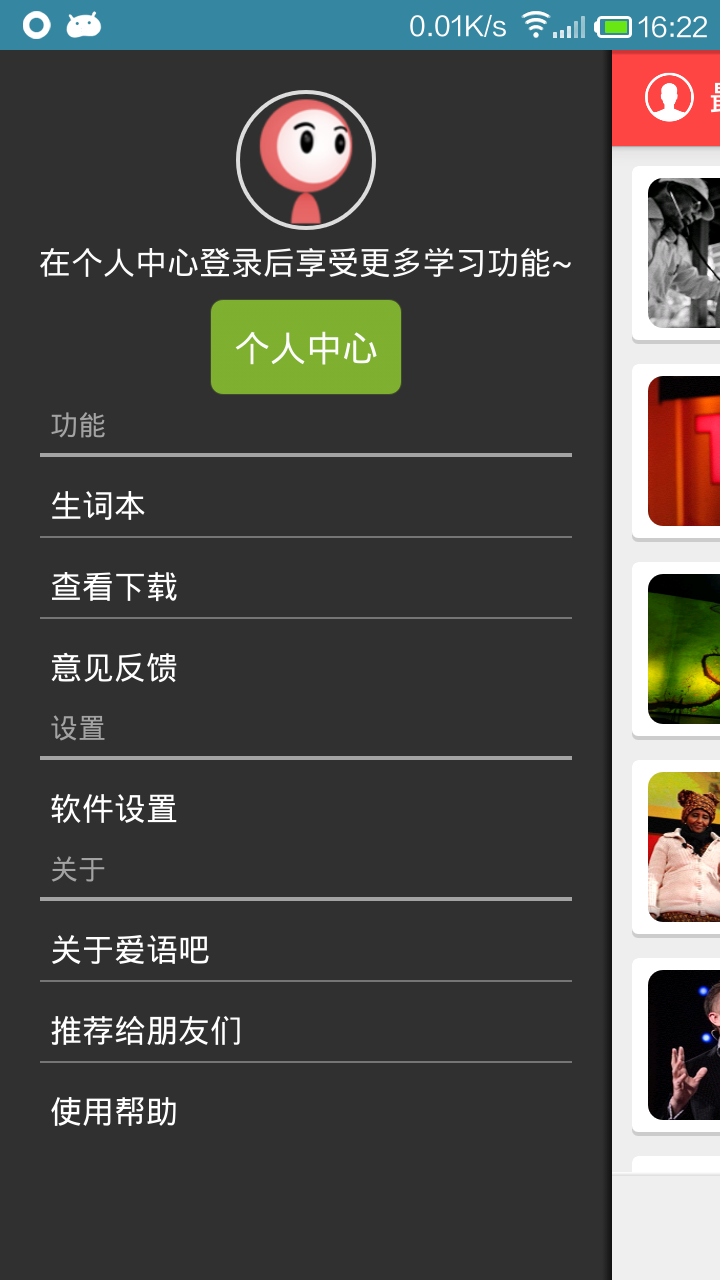Viewport: 720px width, 1280px height.
Task: Select 推荐给朋友们 recommend option
Action: point(305,1030)
